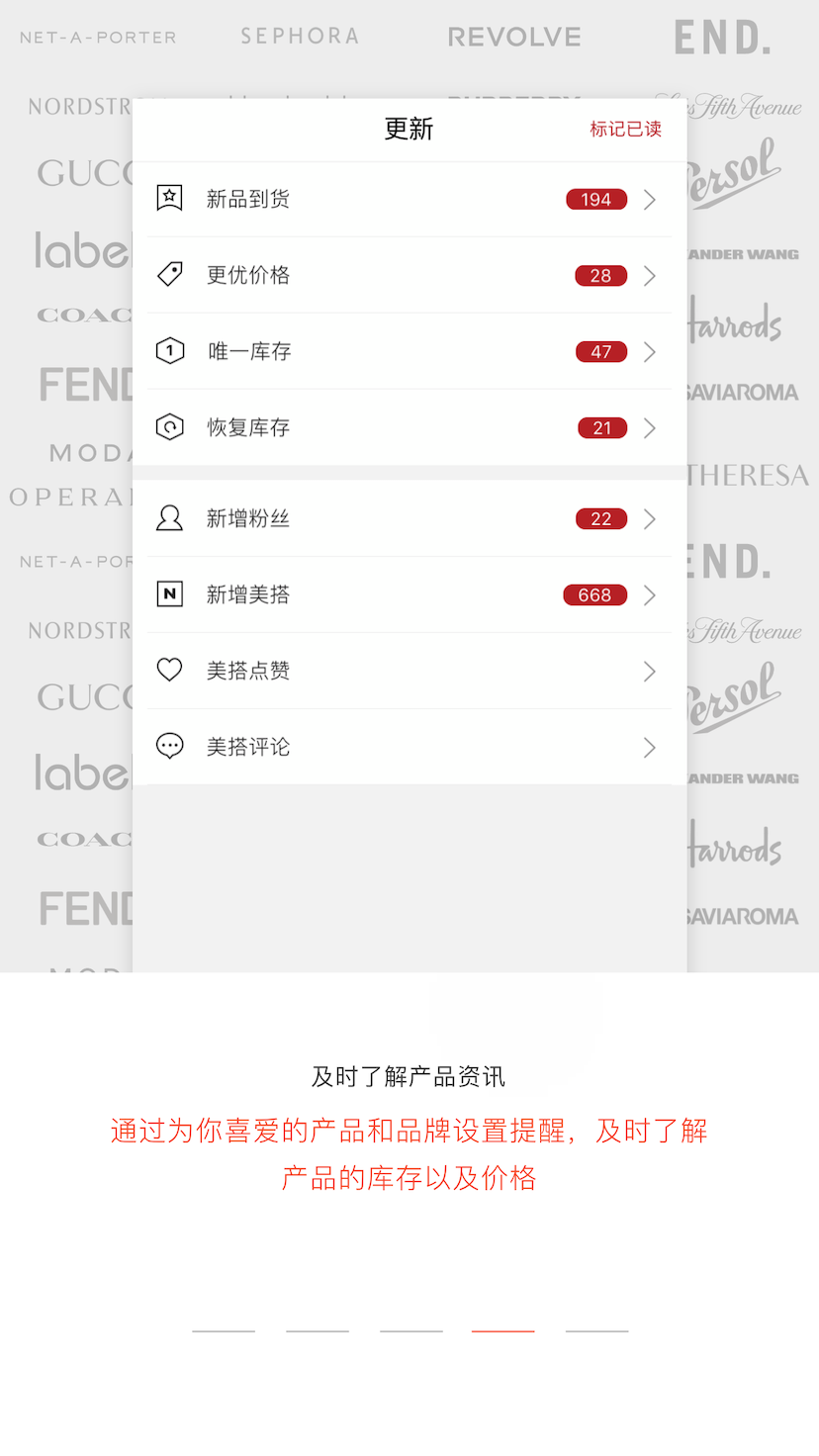The height and width of the screenshot is (1456, 819).
Task: Click the 新品到货 flag-star icon
Action: [x=169, y=198]
